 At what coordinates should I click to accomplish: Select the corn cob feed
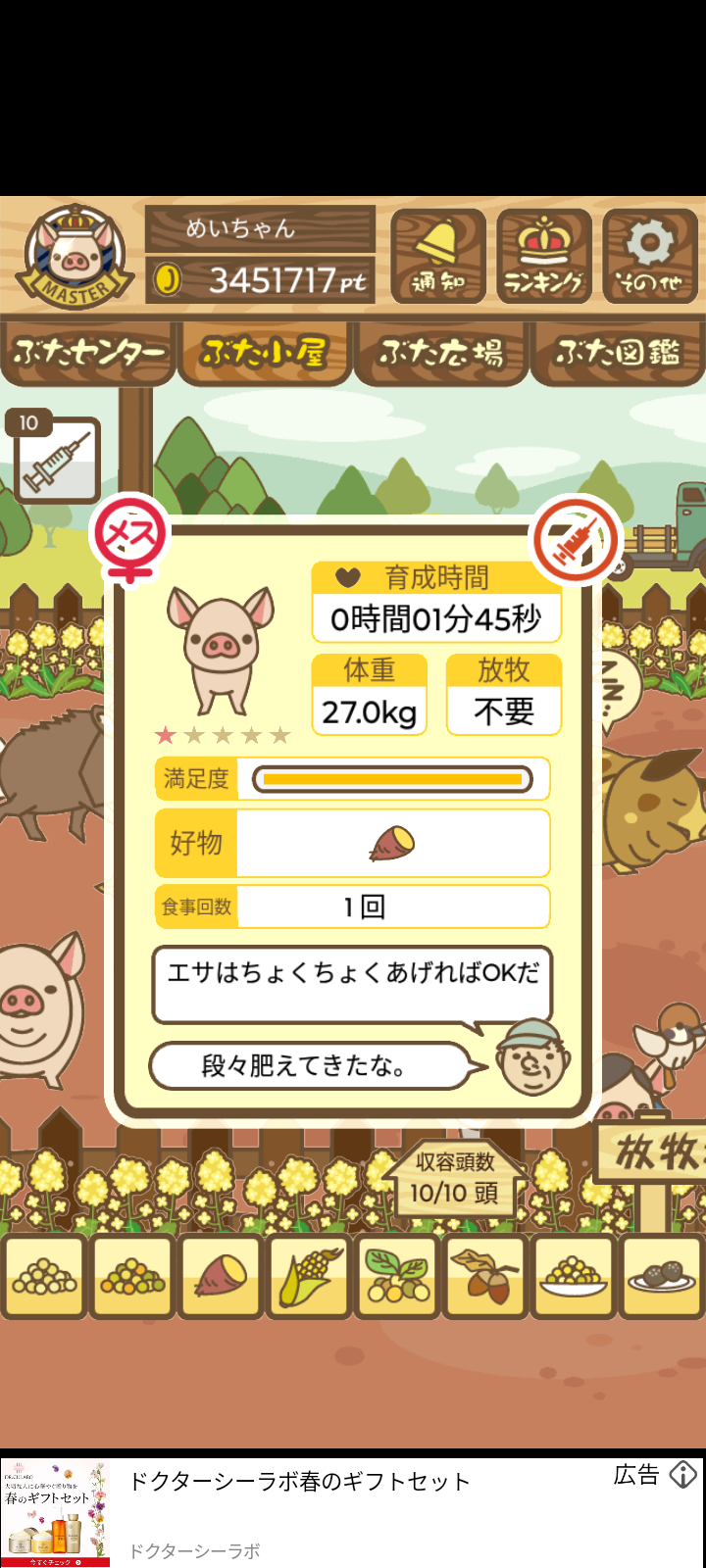click(x=310, y=1277)
